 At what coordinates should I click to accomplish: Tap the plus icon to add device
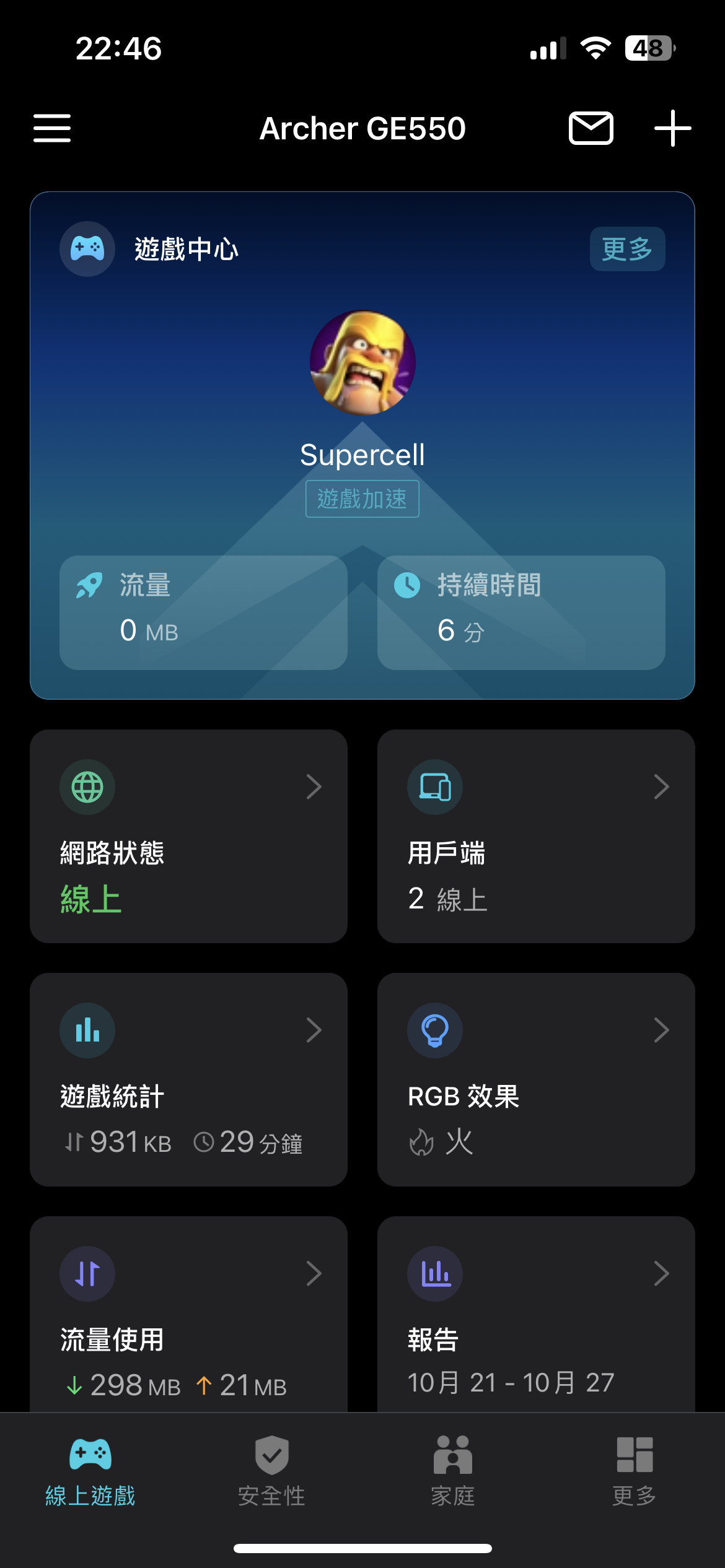click(673, 128)
